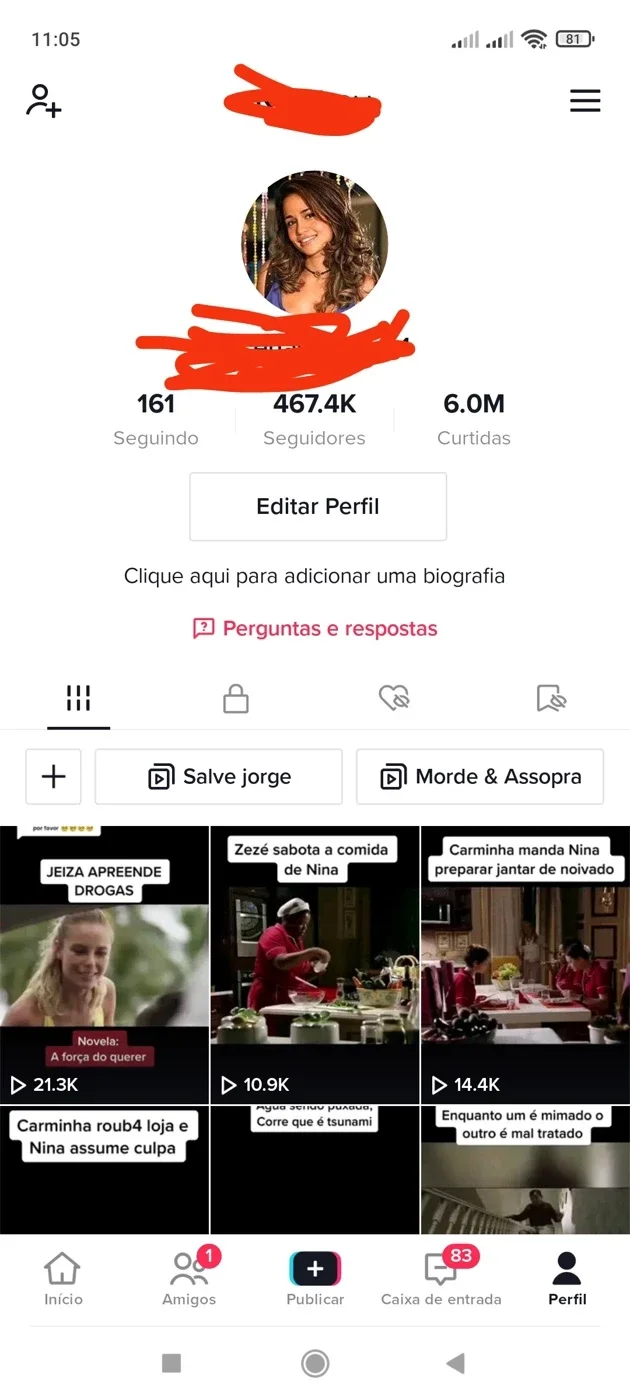Open the hamburger menu

[x=585, y=100]
